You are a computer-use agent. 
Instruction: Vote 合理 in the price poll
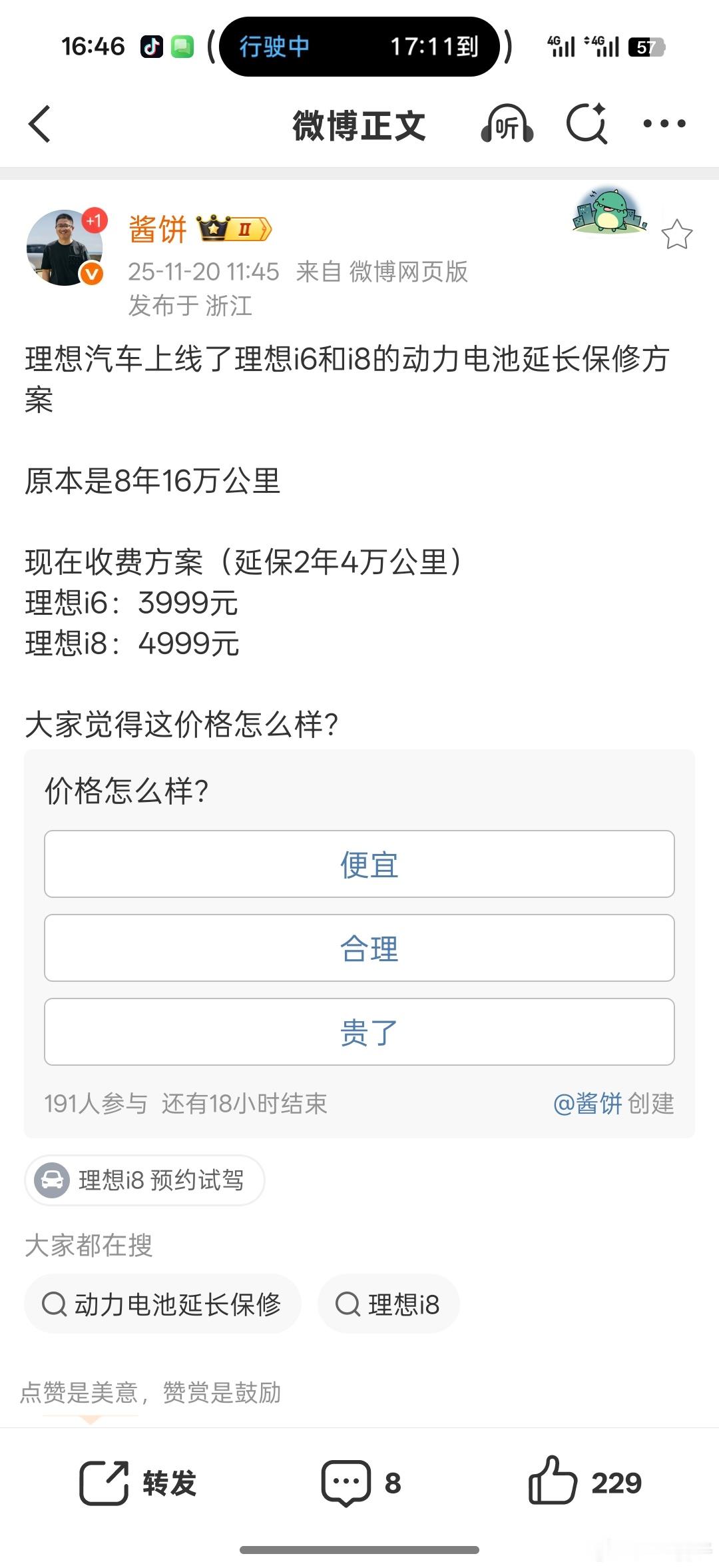(x=359, y=948)
